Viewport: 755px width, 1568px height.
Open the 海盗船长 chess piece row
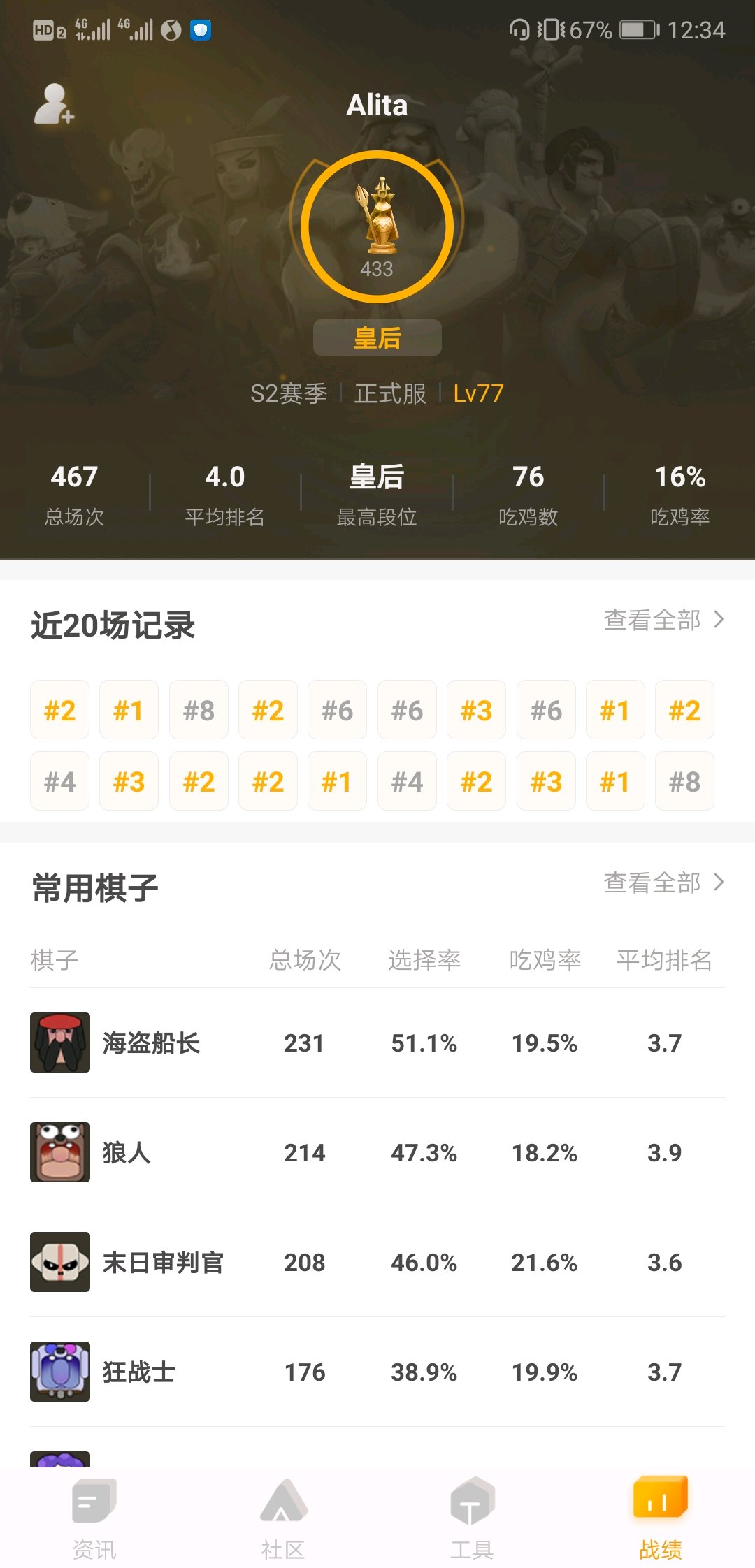coord(377,1043)
